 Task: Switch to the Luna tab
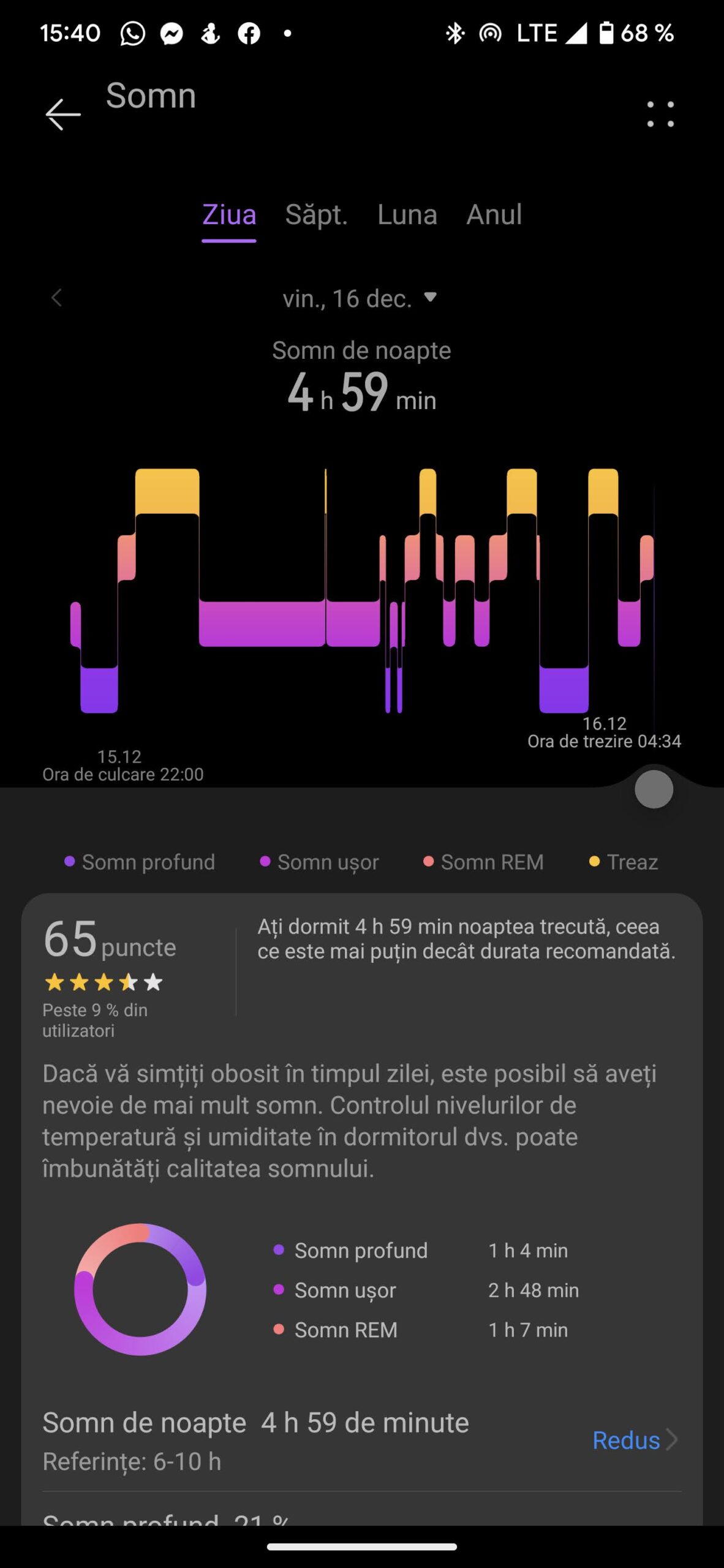coord(407,215)
